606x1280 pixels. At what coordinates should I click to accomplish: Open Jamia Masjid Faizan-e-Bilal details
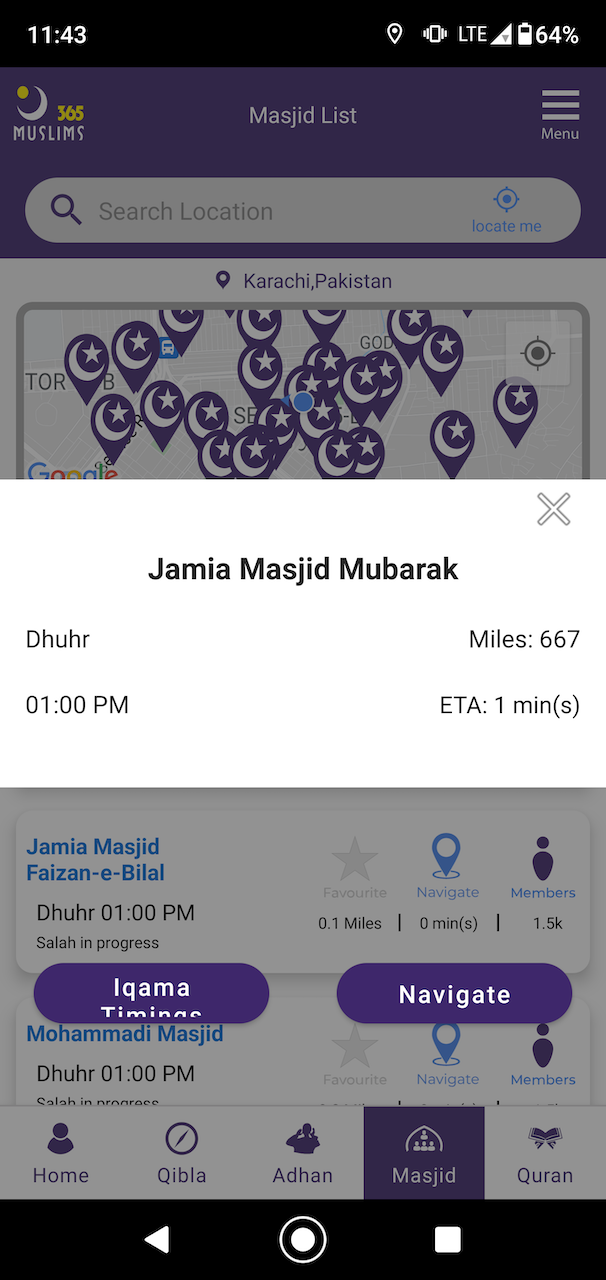pos(95,859)
